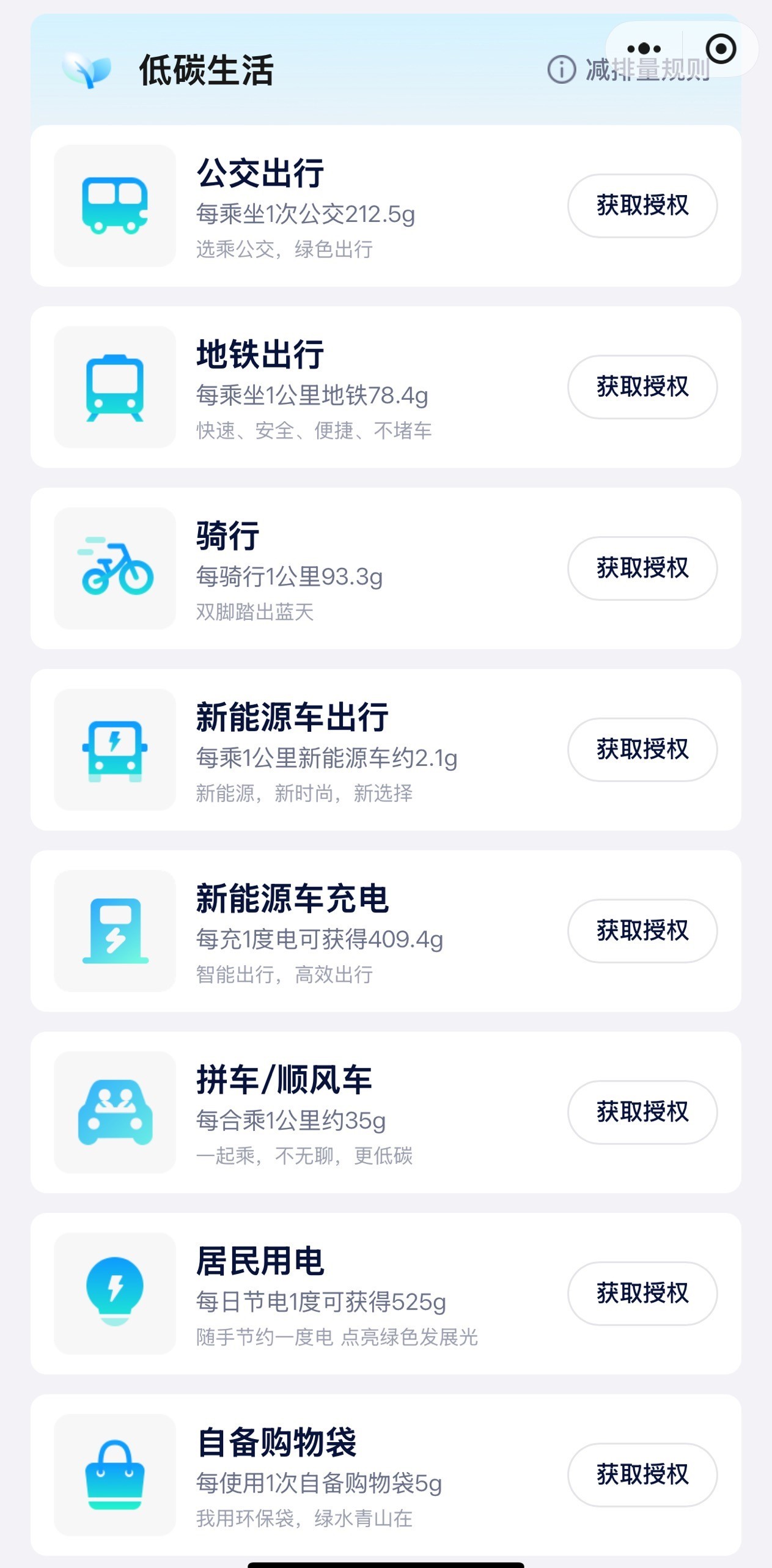Image resolution: width=772 pixels, height=1568 pixels.
Task: Select 获取授权 for 拼车/顺风车
Action: pyautogui.click(x=642, y=1112)
